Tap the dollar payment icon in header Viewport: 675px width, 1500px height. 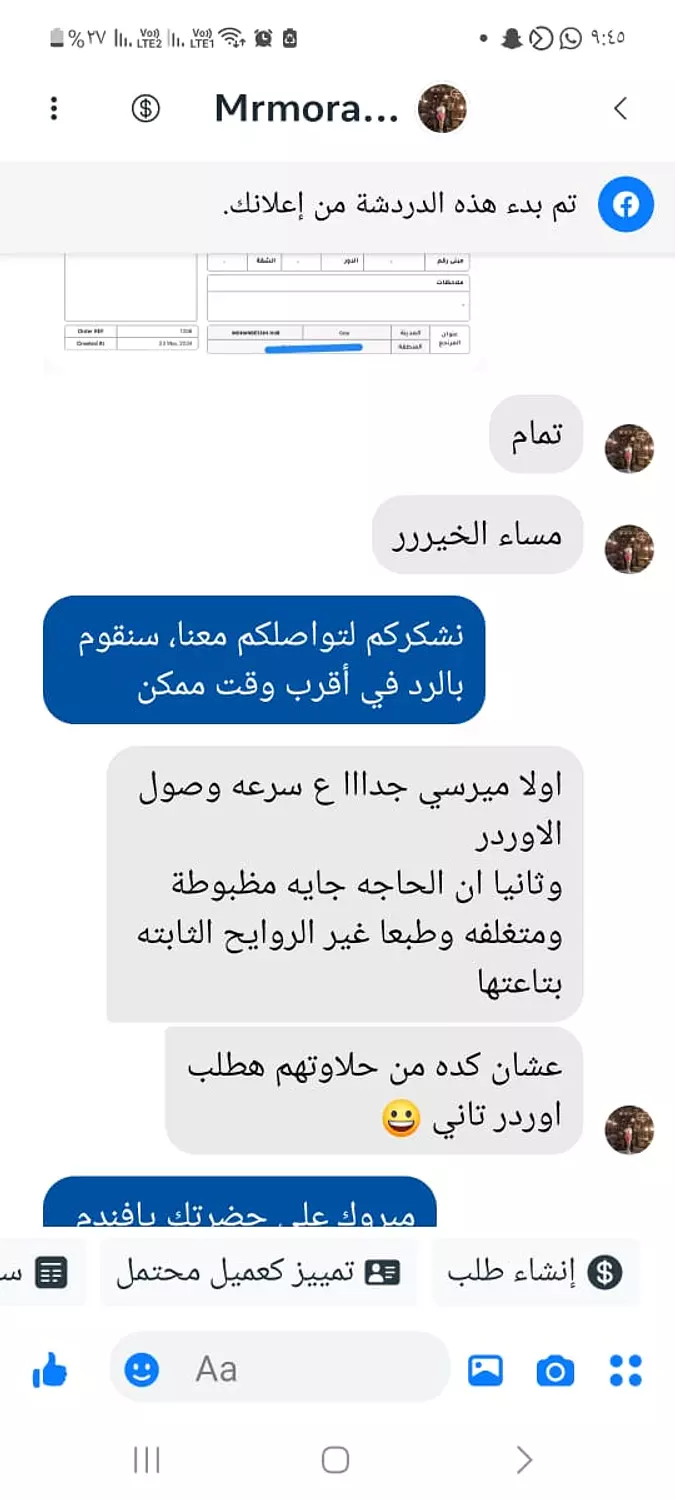tap(146, 109)
